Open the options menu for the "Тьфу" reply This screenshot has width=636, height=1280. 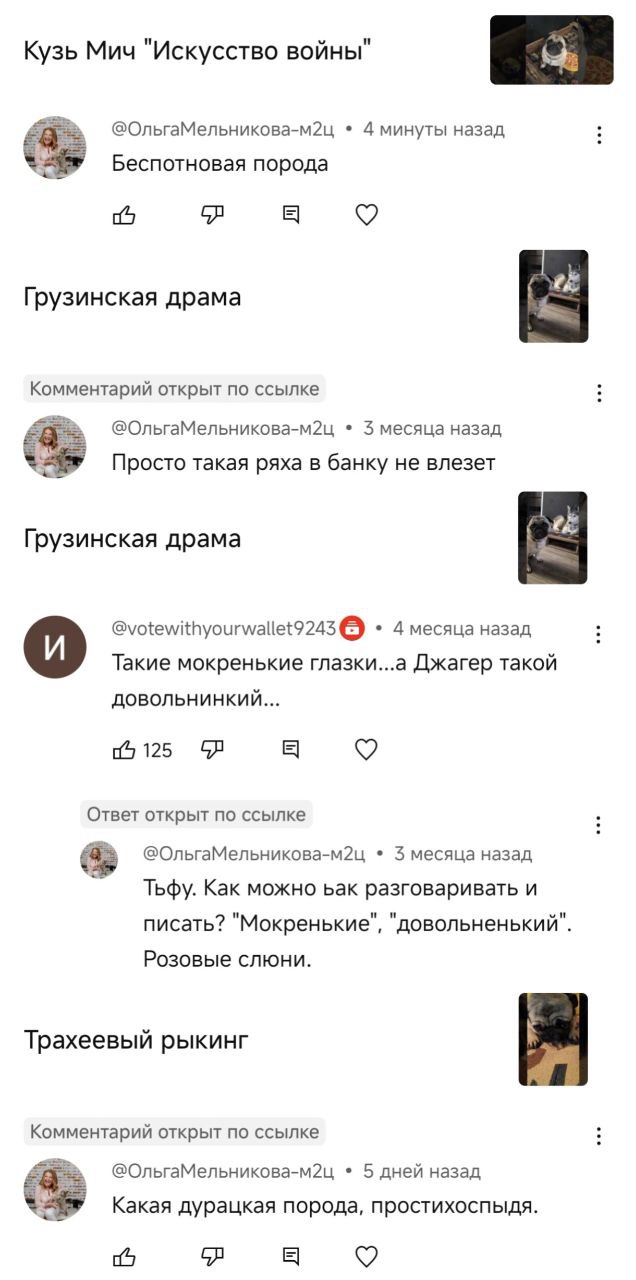tap(599, 825)
